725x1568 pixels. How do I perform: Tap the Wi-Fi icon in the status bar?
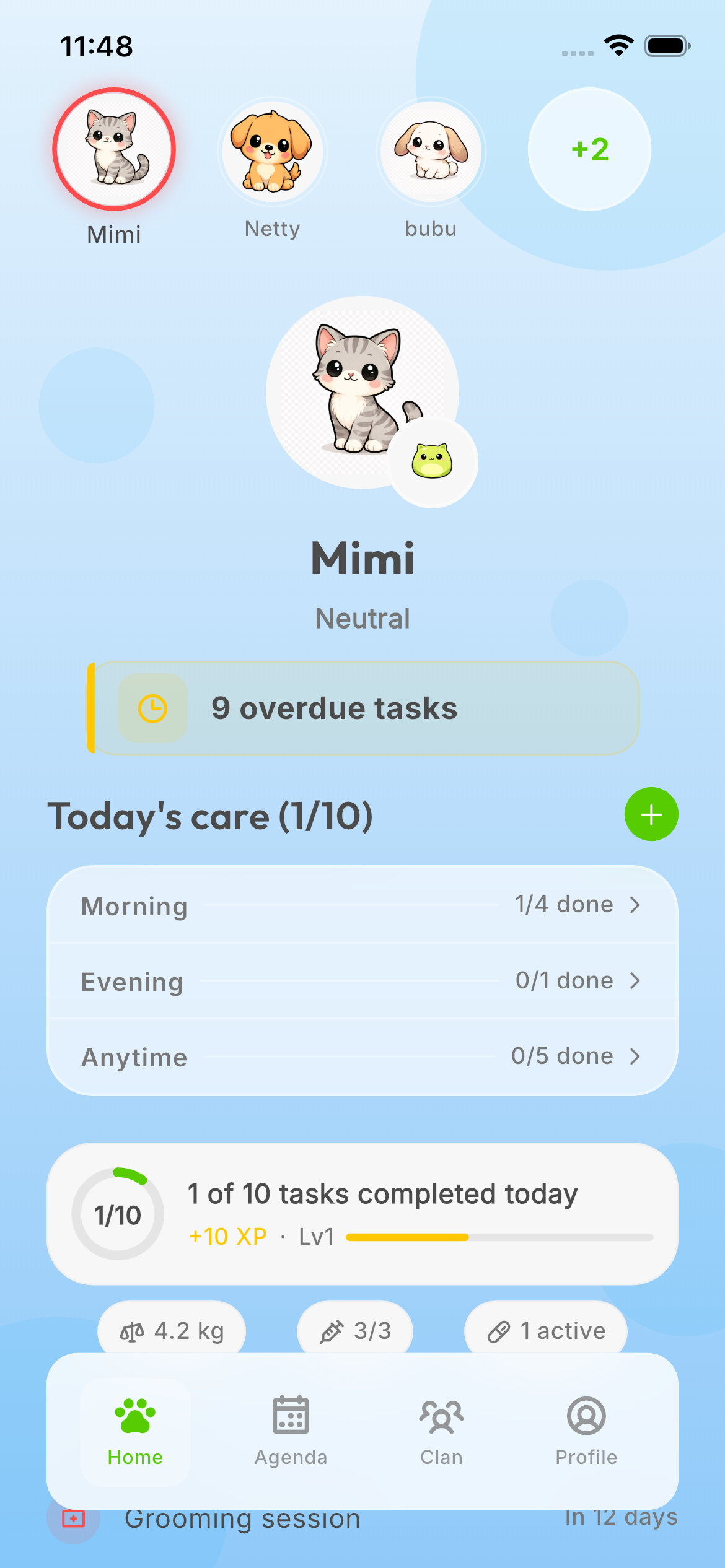pos(618,43)
